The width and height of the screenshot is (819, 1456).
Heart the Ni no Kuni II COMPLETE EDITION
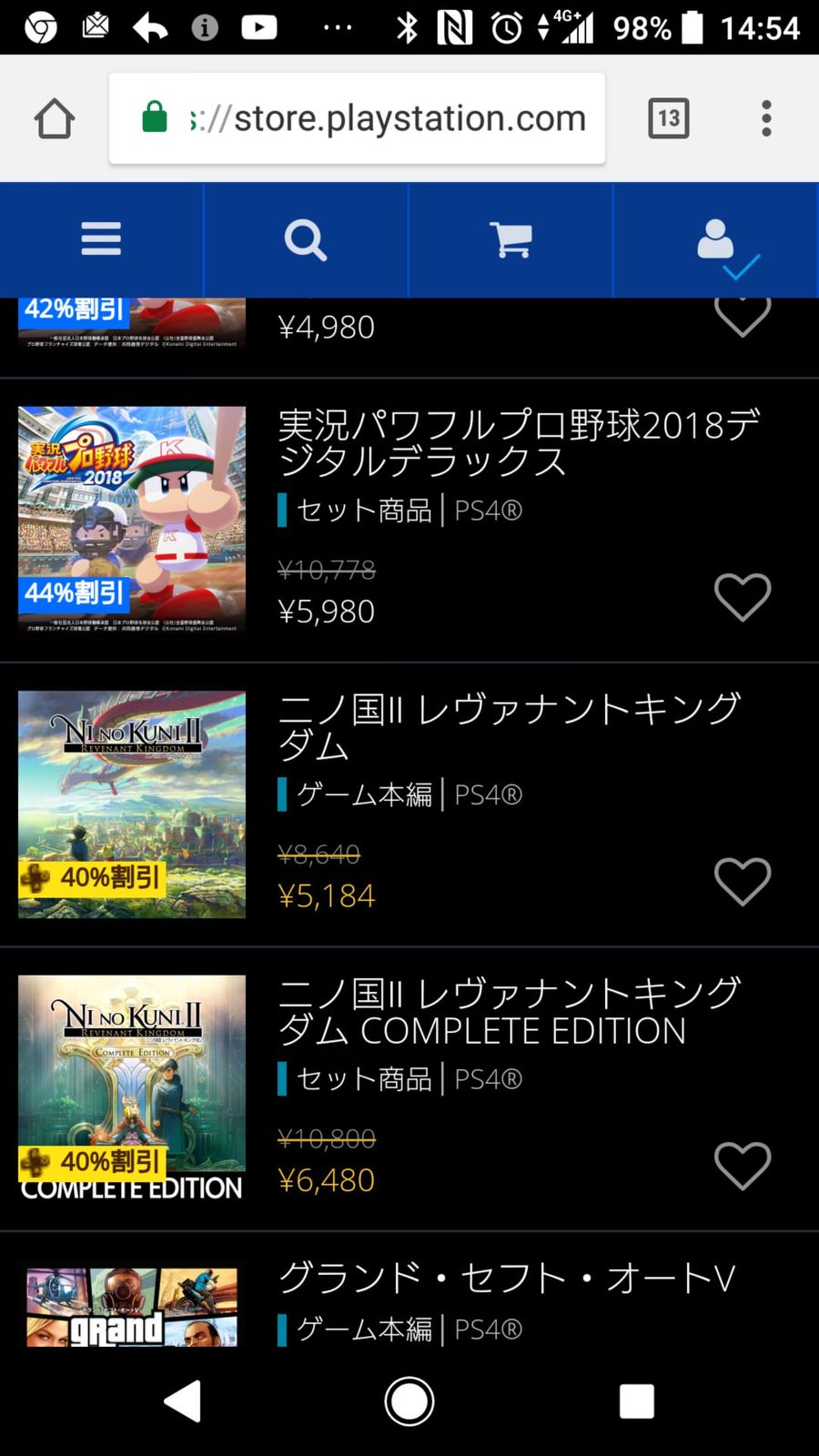[743, 1165]
